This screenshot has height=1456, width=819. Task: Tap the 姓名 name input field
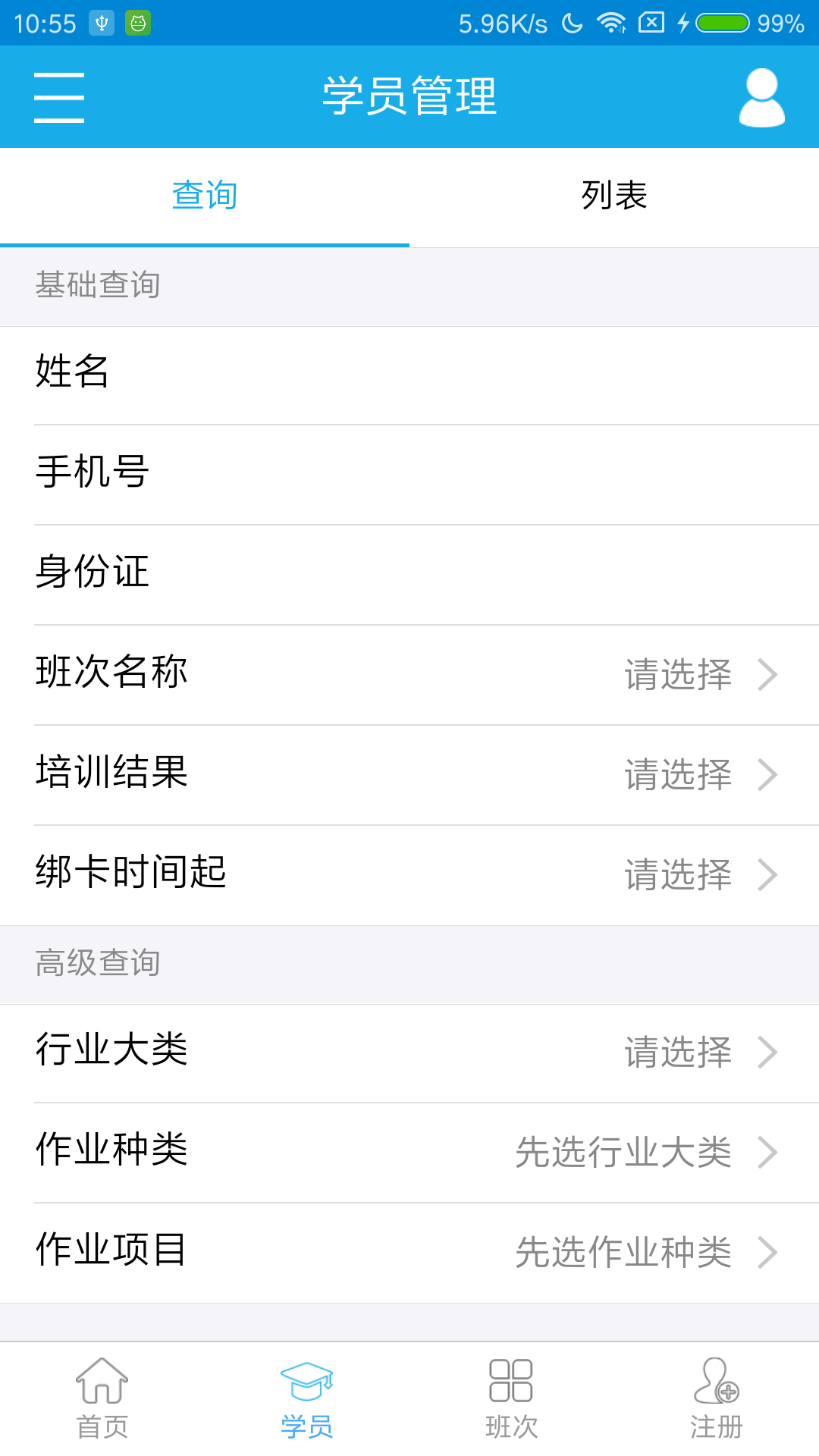(409, 372)
